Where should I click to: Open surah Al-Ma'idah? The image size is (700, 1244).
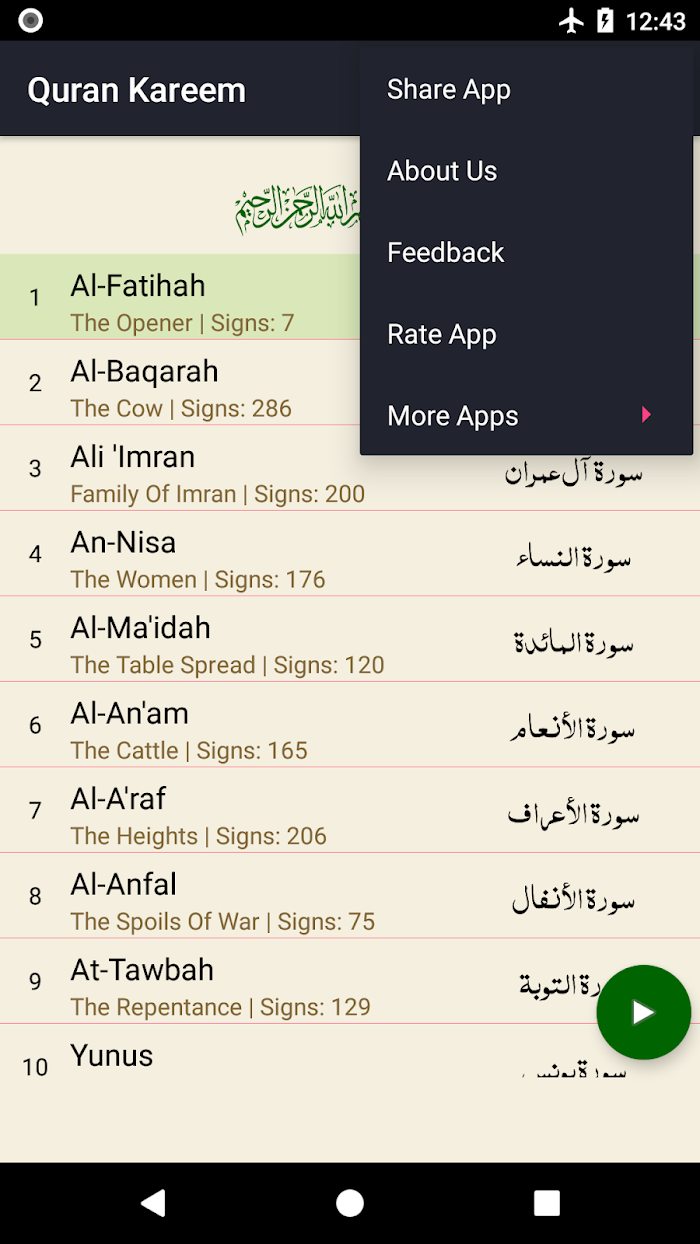point(350,639)
